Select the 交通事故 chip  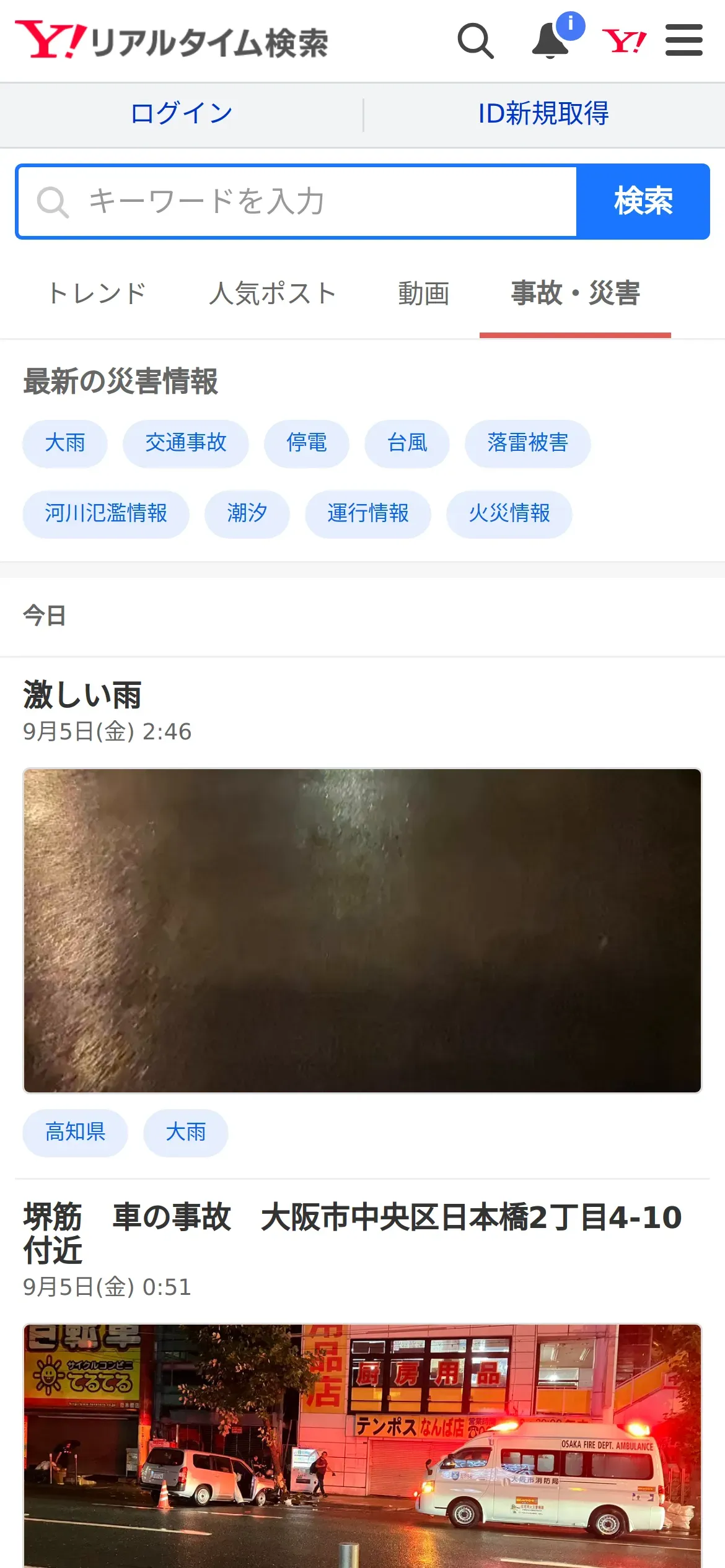click(x=186, y=443)
